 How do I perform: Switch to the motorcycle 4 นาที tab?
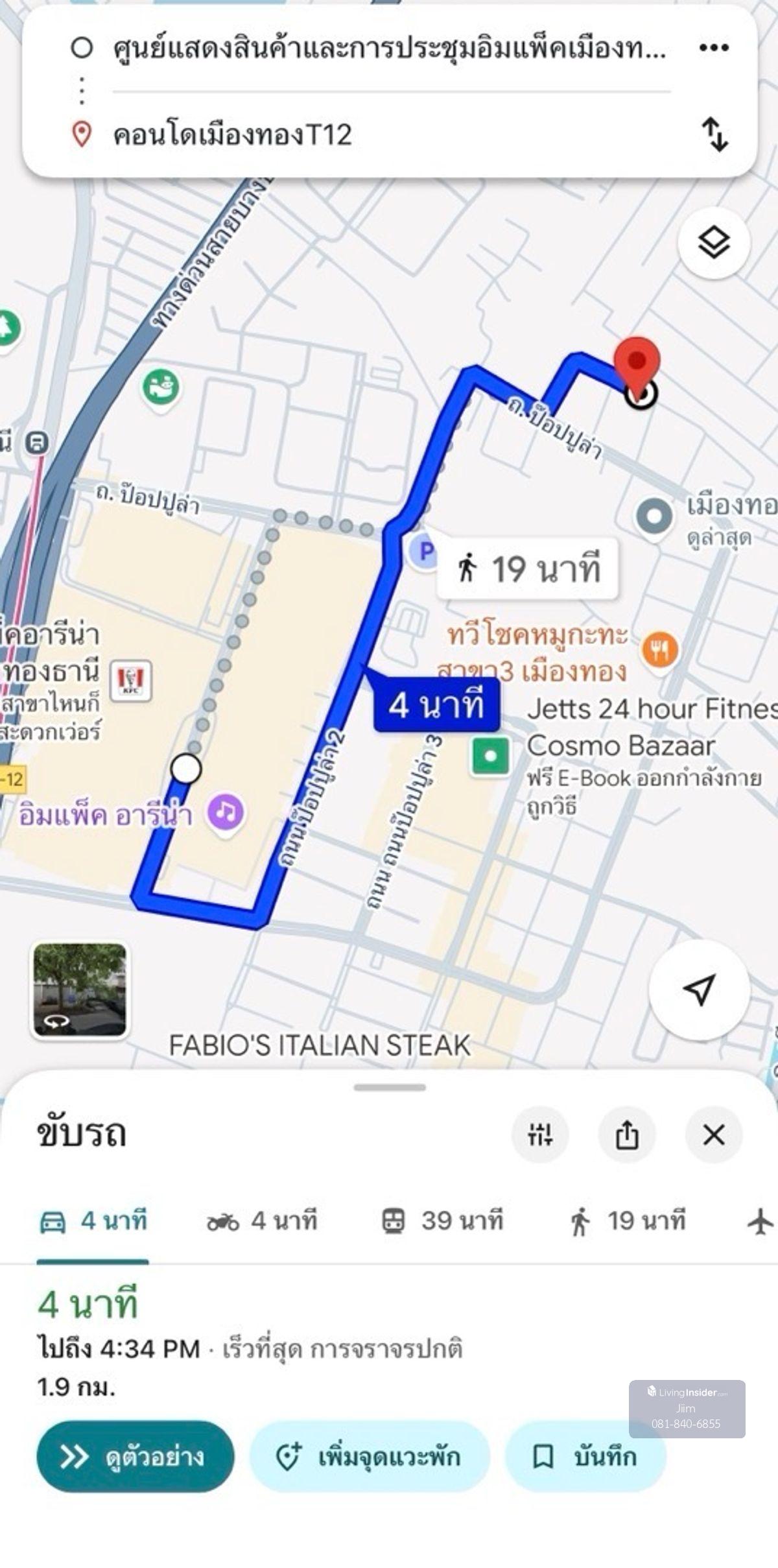coord(262,1221)
